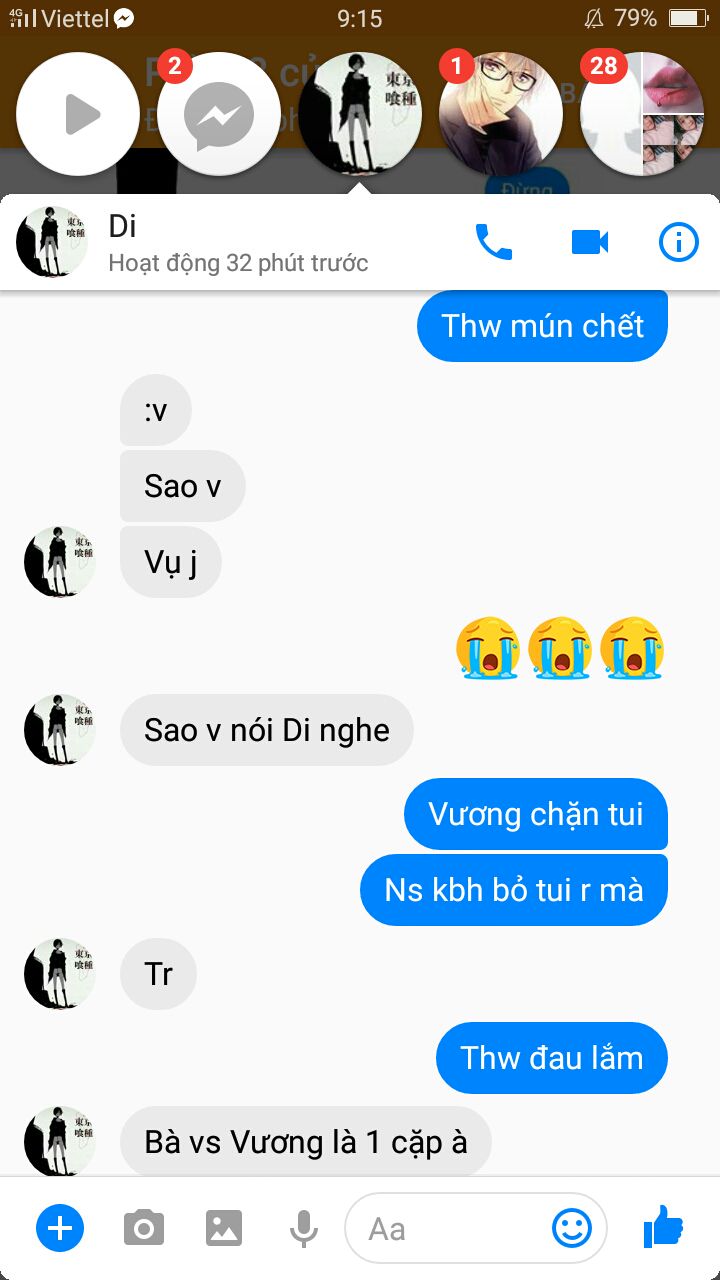Tap the play button chat head
720x1280 pixels.
point(78,114)
